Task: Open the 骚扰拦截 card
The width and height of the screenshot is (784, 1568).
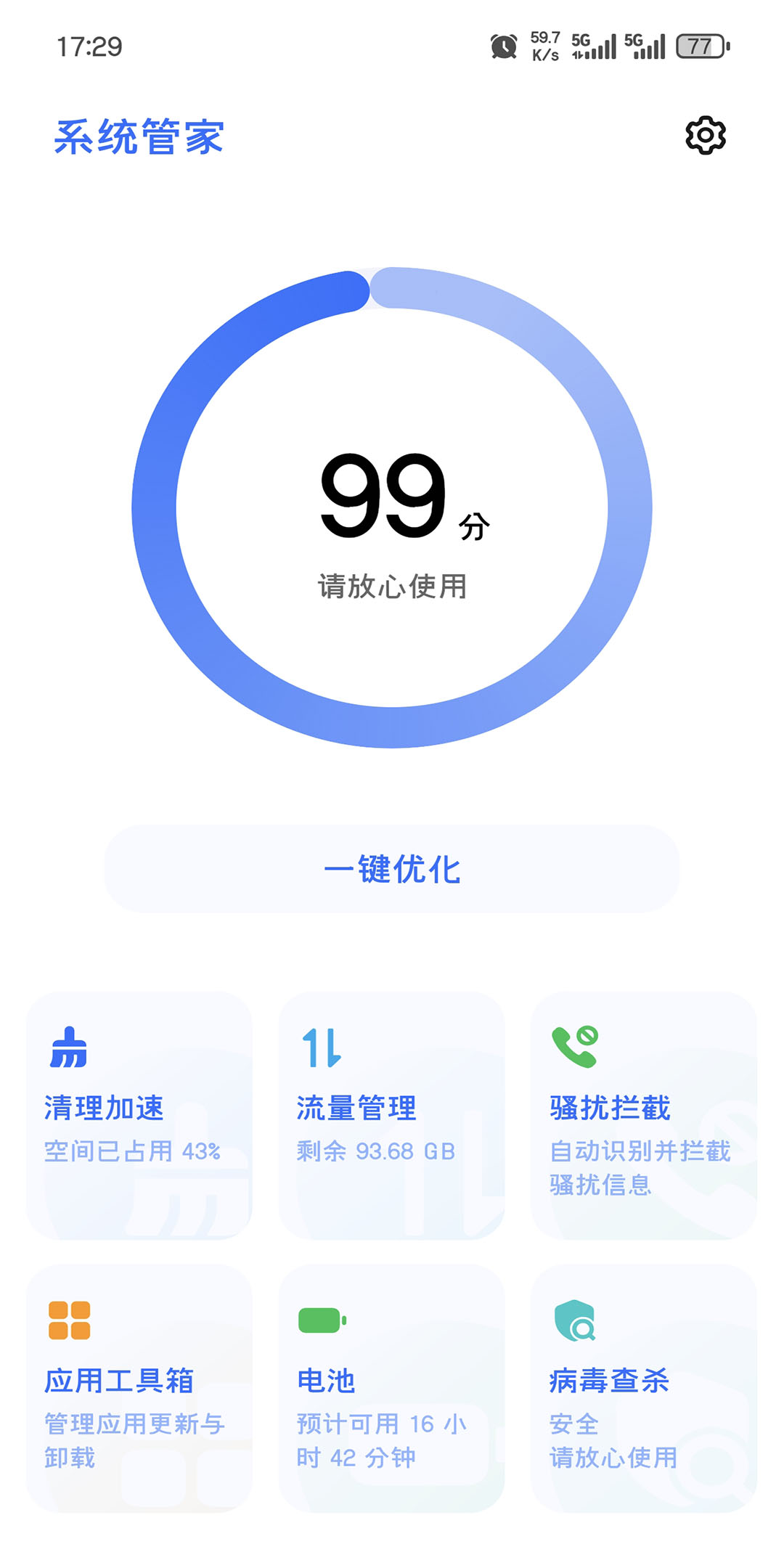Action: pos(644,1116)
